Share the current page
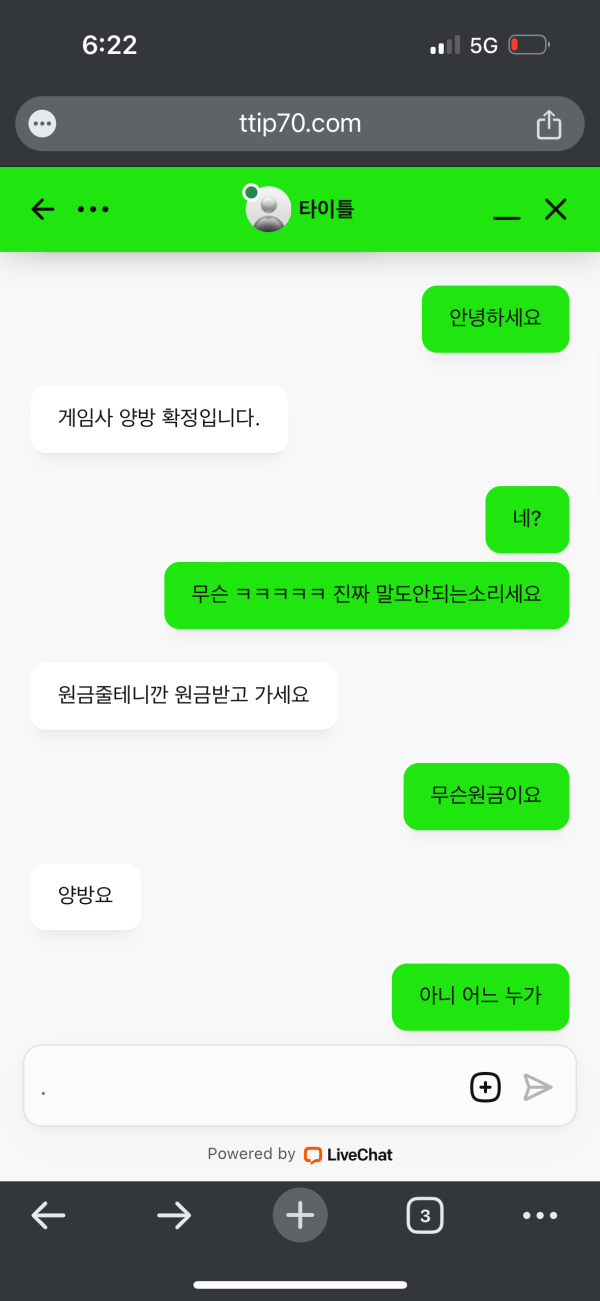 (x=548, y=124)
